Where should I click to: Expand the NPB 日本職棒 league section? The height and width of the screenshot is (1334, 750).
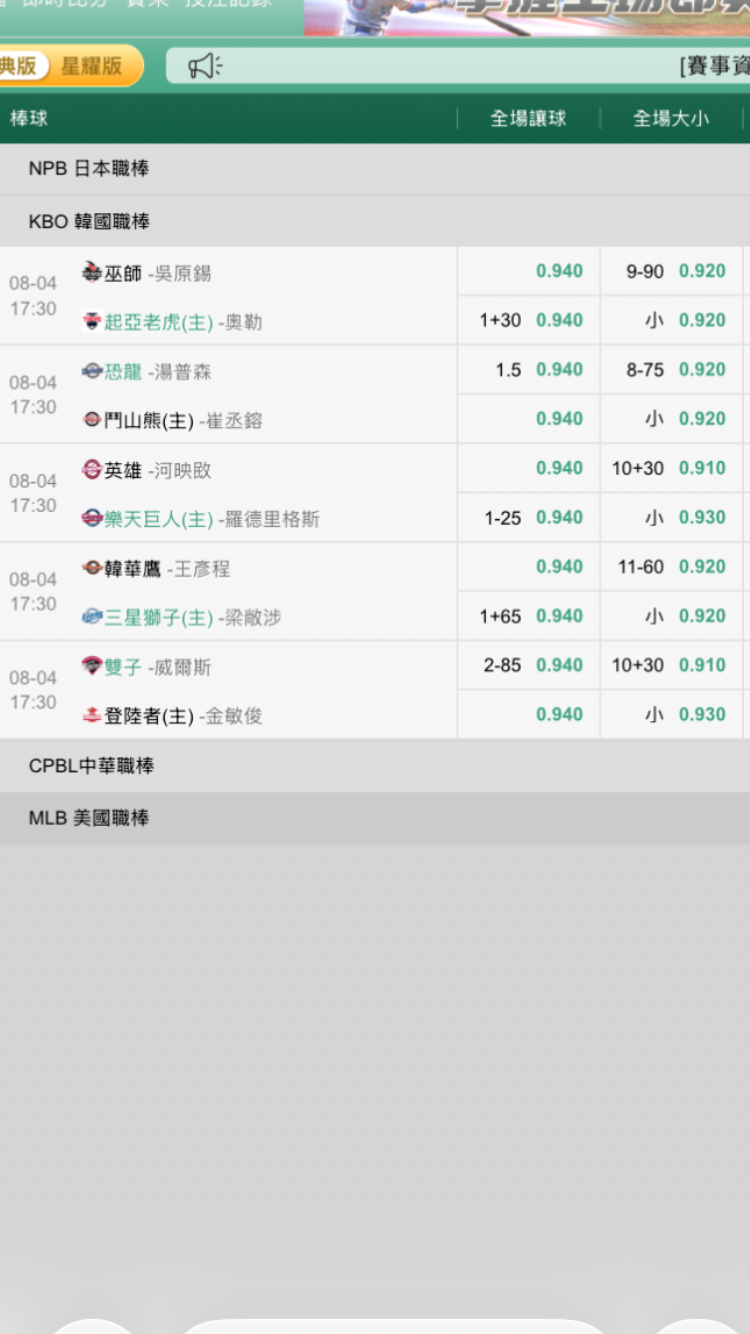pos(375,169)
